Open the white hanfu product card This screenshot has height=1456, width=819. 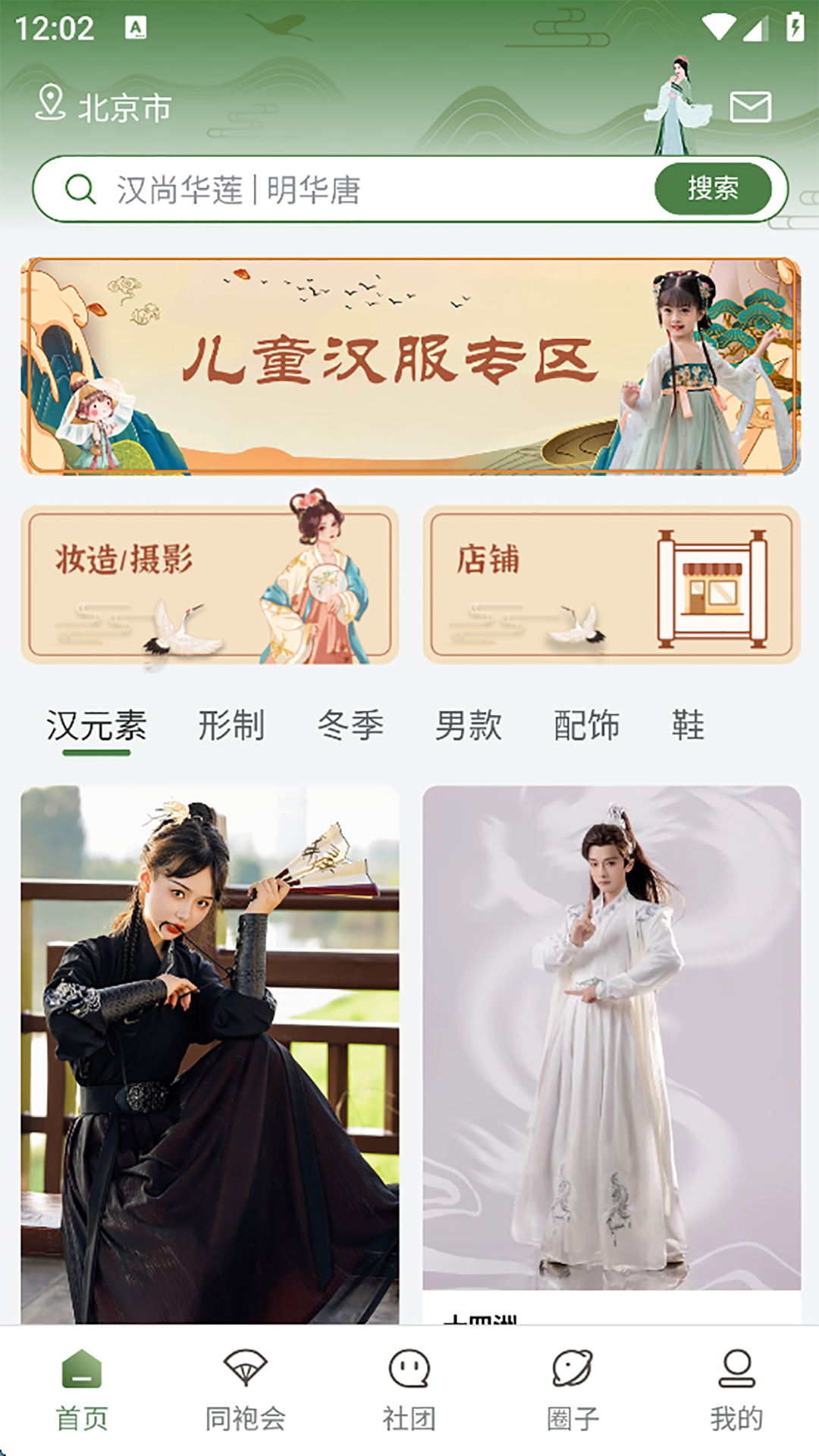[x=611, y=1039]
